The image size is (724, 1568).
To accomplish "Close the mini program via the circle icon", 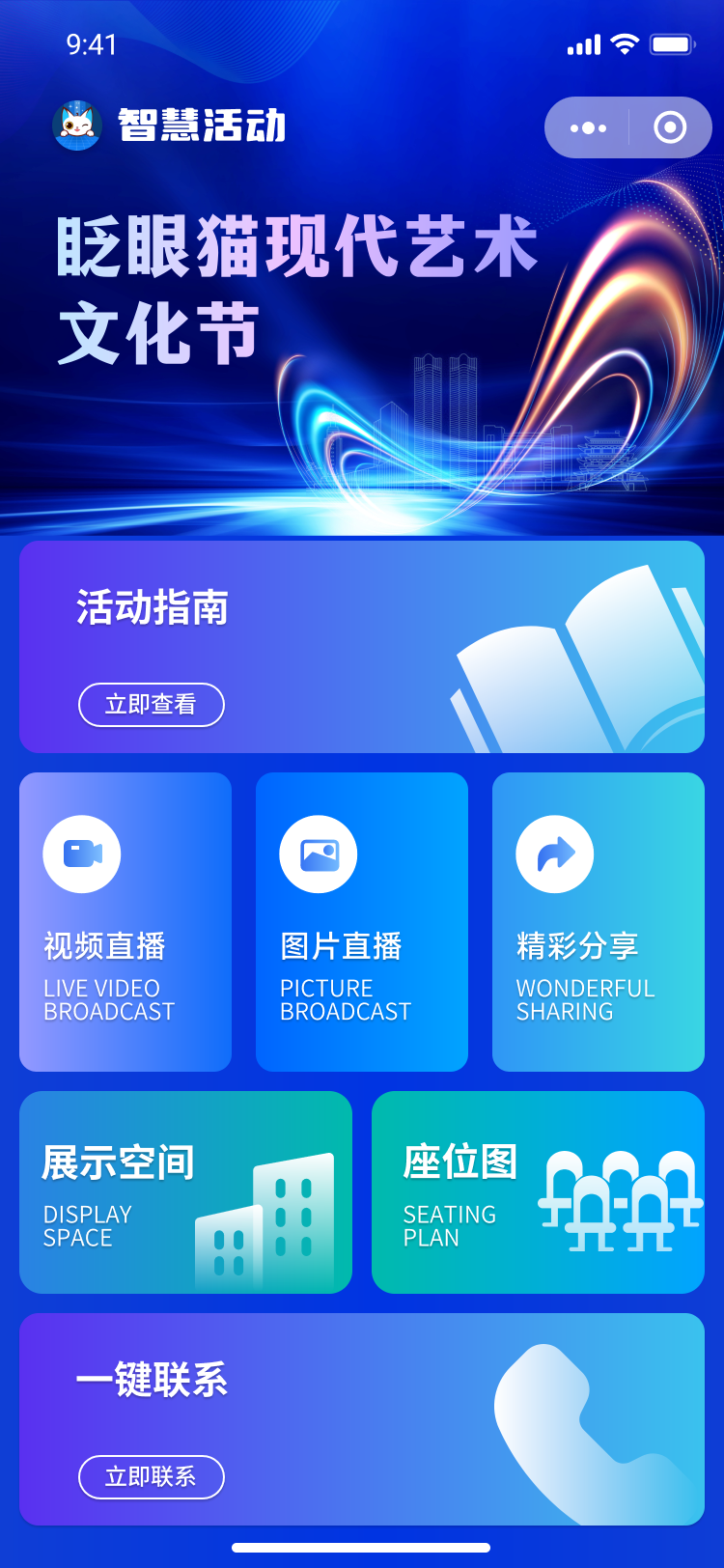I will pyautogui.click(x=670, y=127).
